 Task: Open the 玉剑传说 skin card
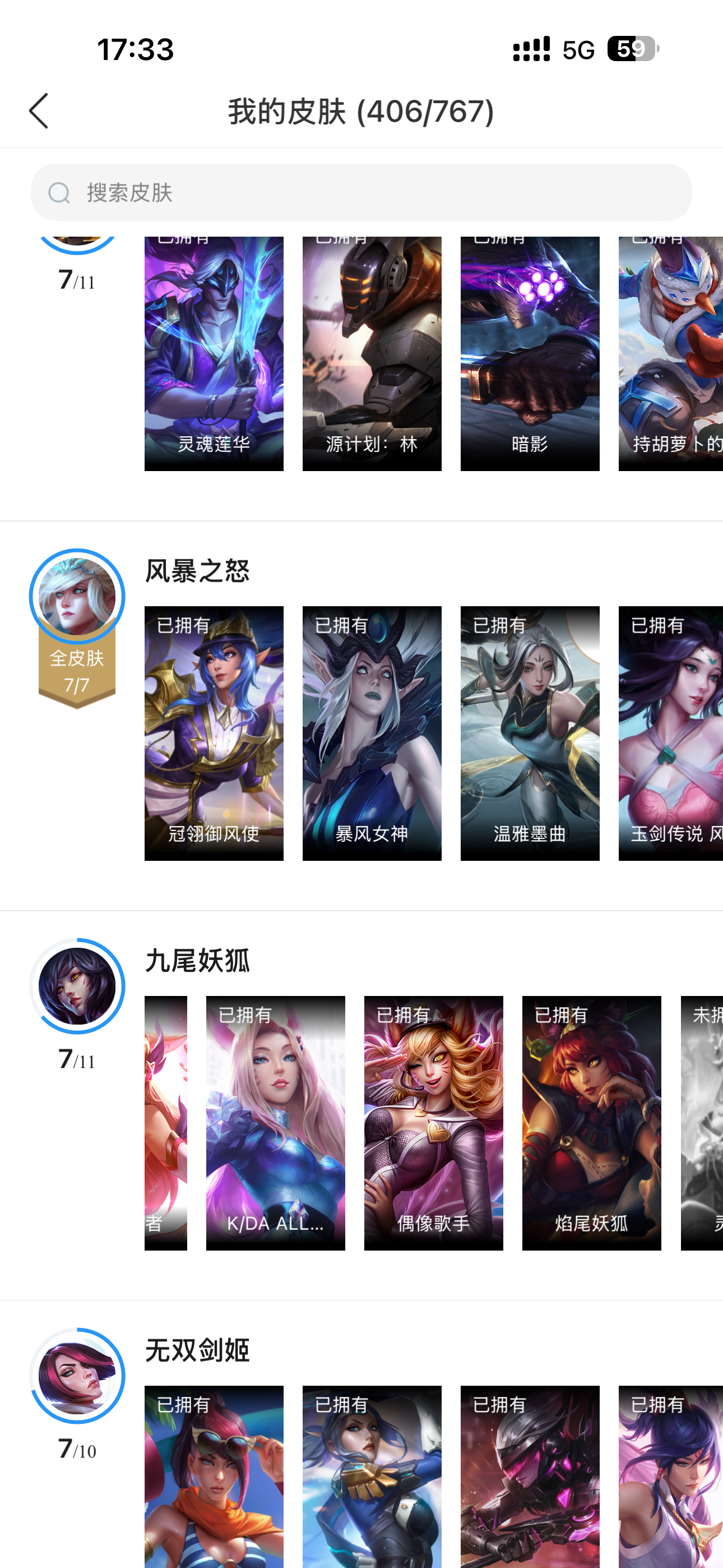(x=671, y=733)
